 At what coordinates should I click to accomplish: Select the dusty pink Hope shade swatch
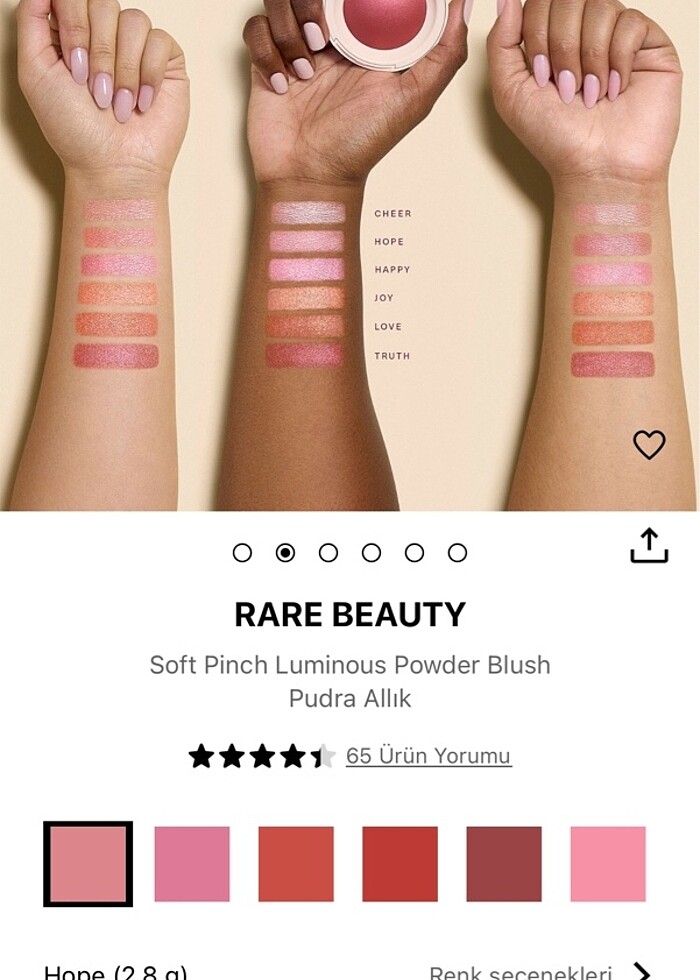click(88, 864)
